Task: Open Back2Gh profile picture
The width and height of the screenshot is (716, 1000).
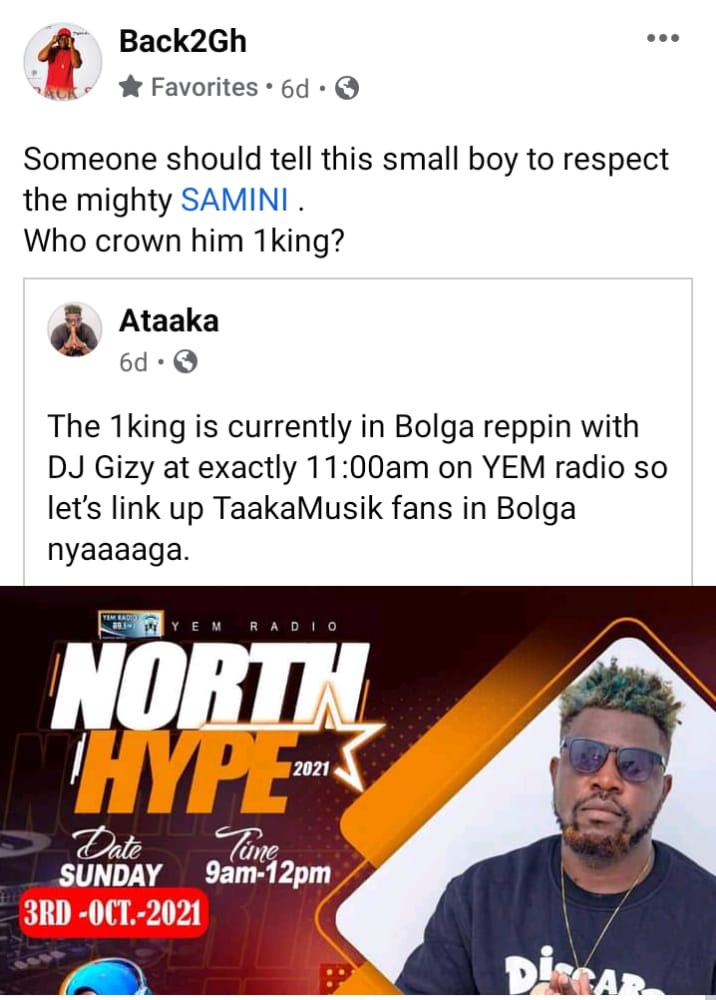Action: click(63, 62)
